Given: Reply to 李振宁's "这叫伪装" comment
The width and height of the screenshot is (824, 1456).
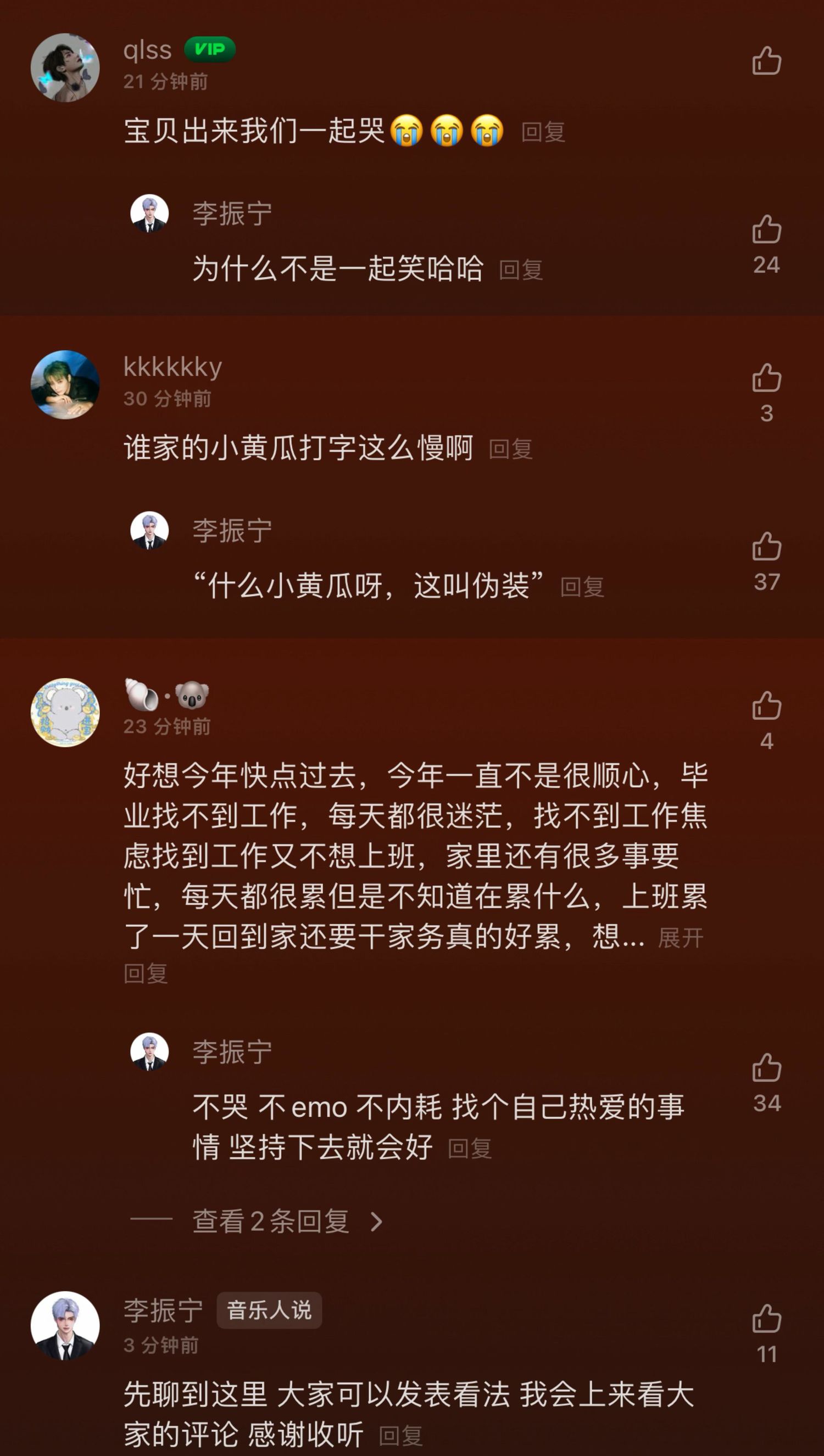Looking at the screenshot, I should click(x=582, y=587).
